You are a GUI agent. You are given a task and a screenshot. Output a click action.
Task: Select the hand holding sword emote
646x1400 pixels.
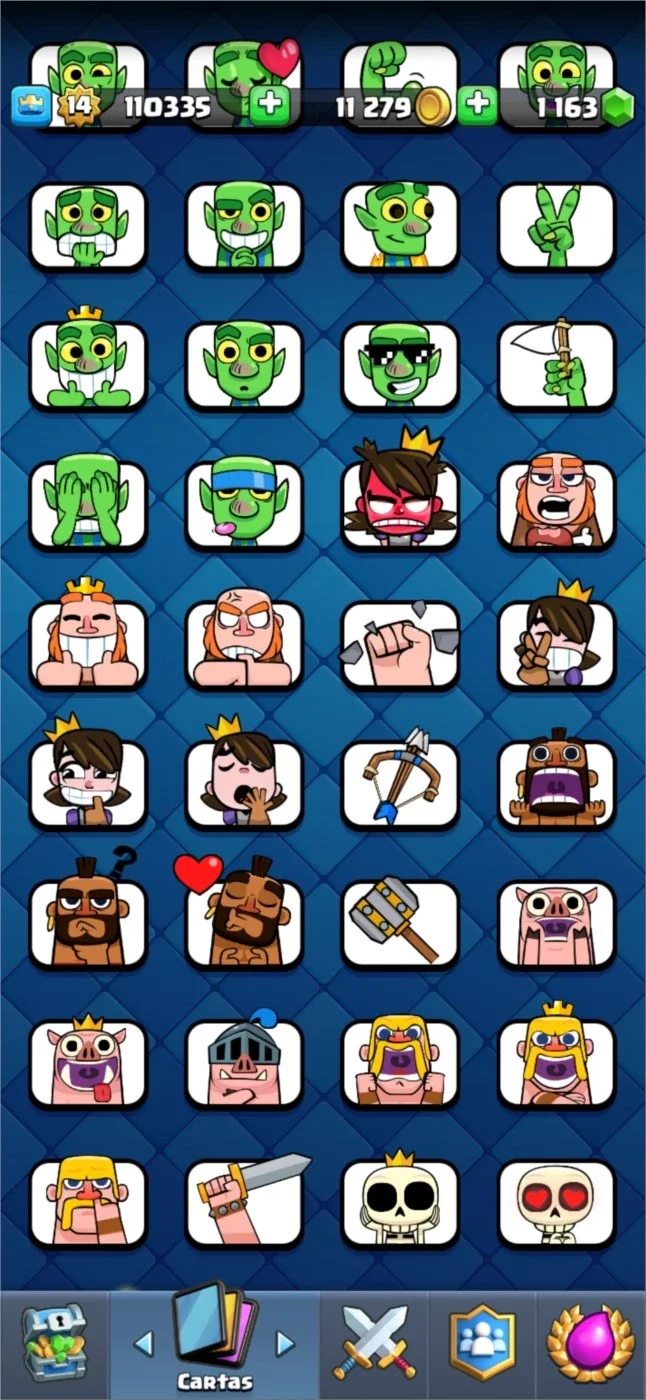(244, 1202)
